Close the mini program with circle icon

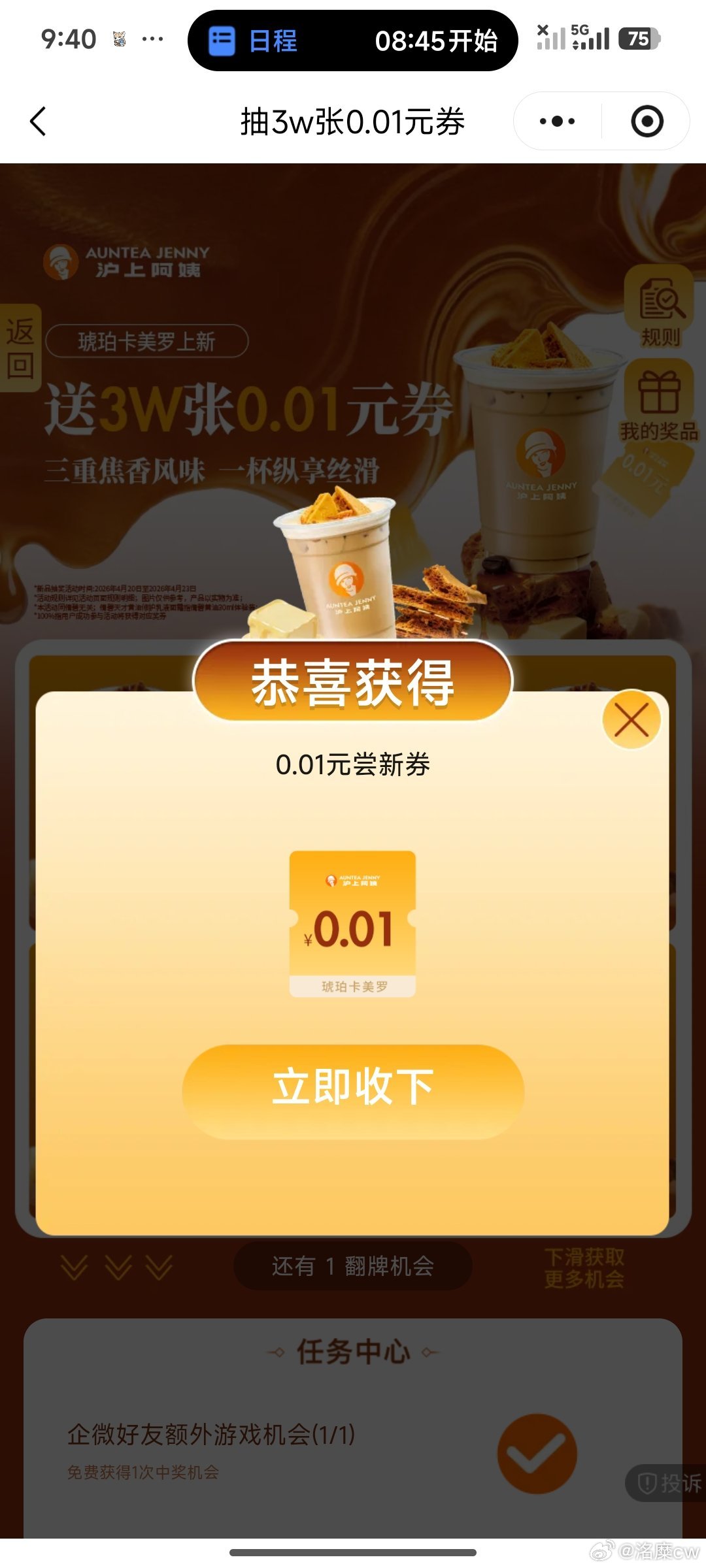click(x=647, y=122)
